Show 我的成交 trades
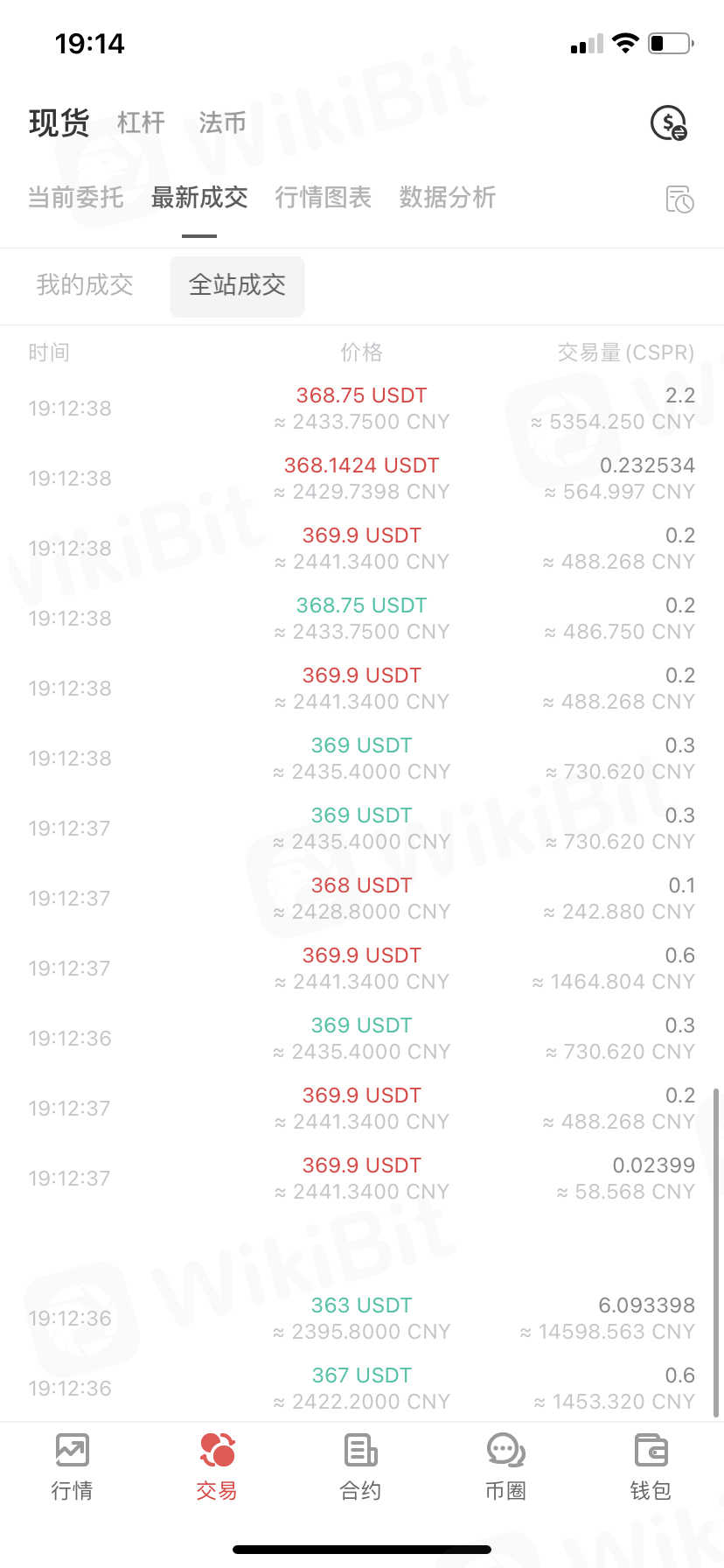 85,285
